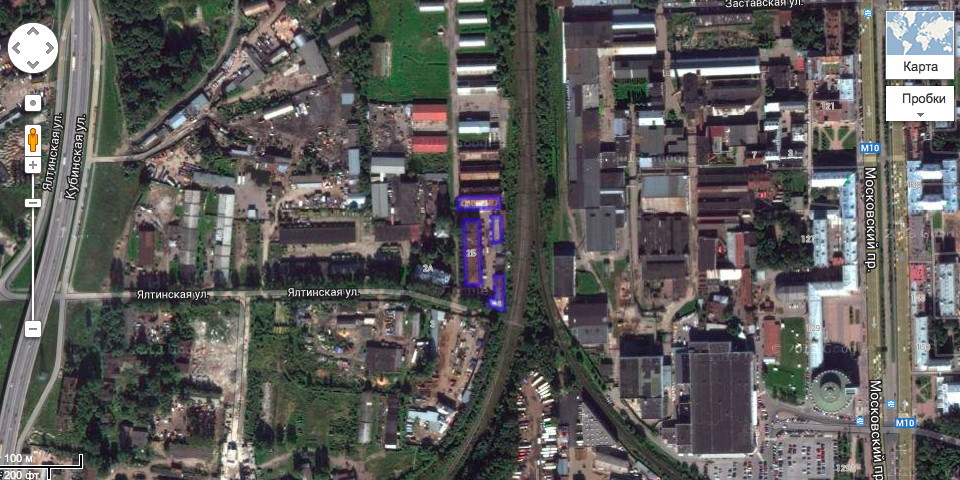Pan the map up with the arrow
960x480 pixels.
[x=33, y=31]
